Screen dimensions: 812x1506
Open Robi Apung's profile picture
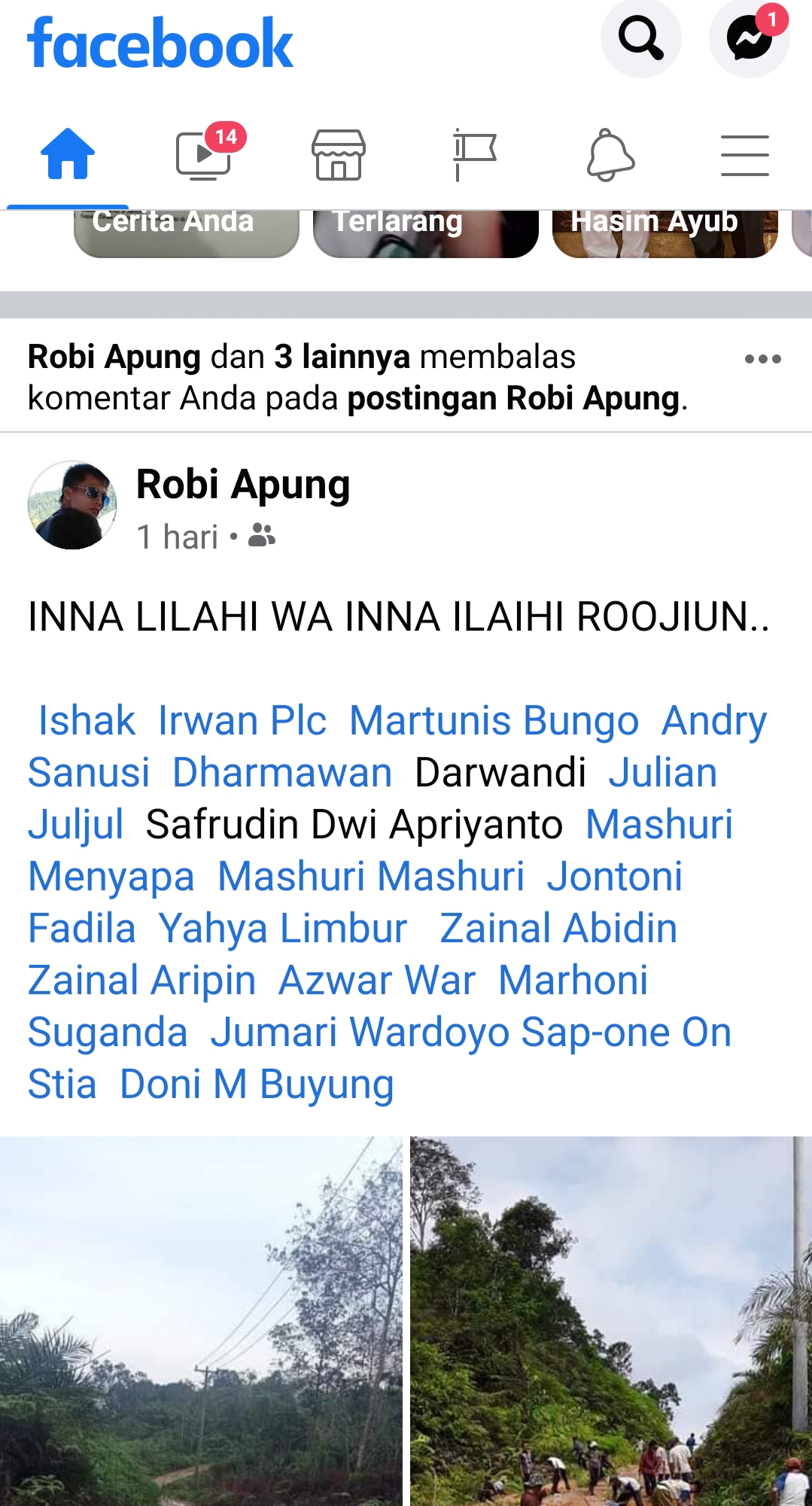click(x=72, y=505)
